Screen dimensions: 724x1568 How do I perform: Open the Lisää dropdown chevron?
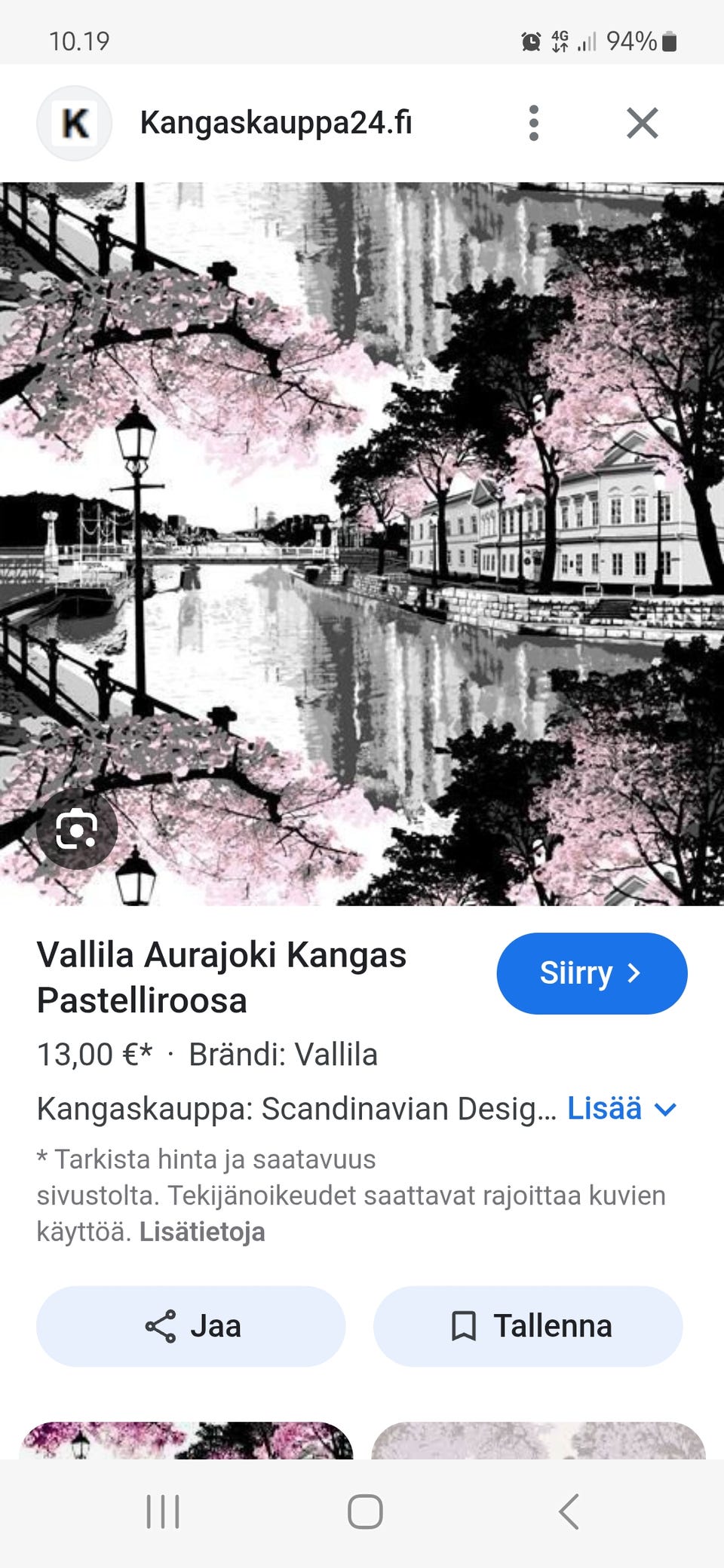[665, 1110]
